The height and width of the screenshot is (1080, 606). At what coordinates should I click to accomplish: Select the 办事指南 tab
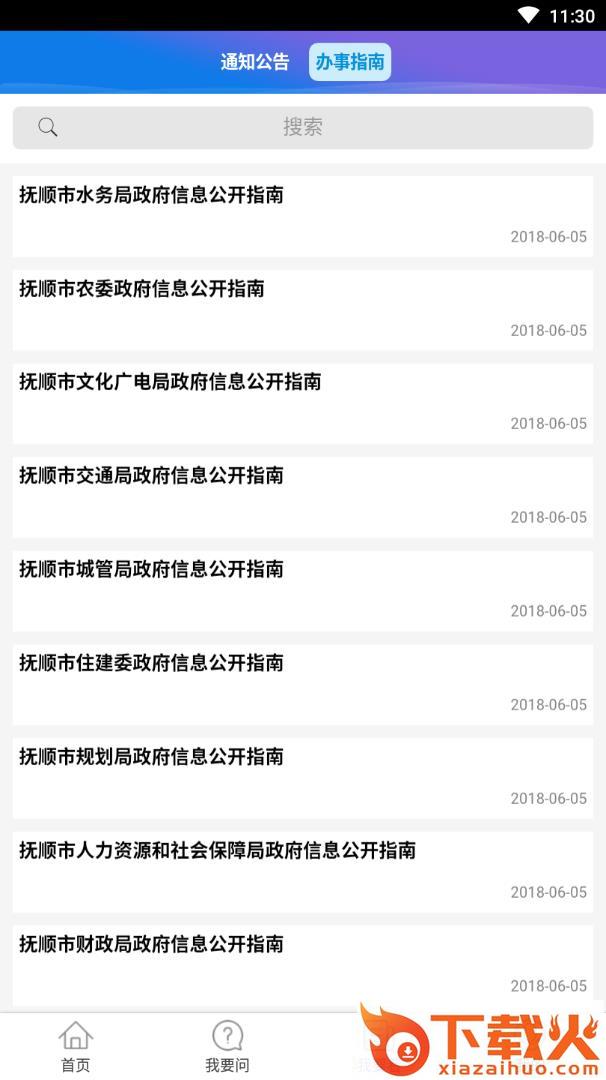(349, 62)
